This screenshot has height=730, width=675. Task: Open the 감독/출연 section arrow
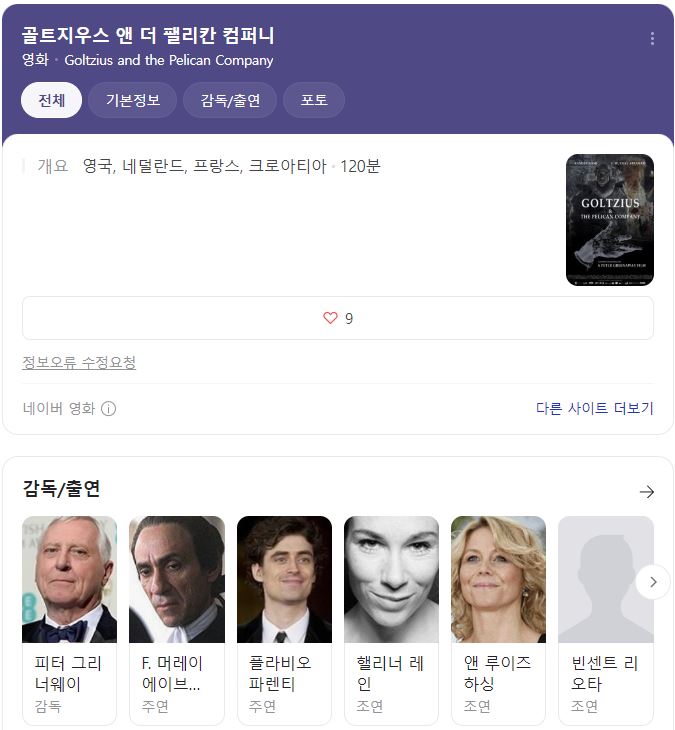pyautogui.click(x=646, y=491)
